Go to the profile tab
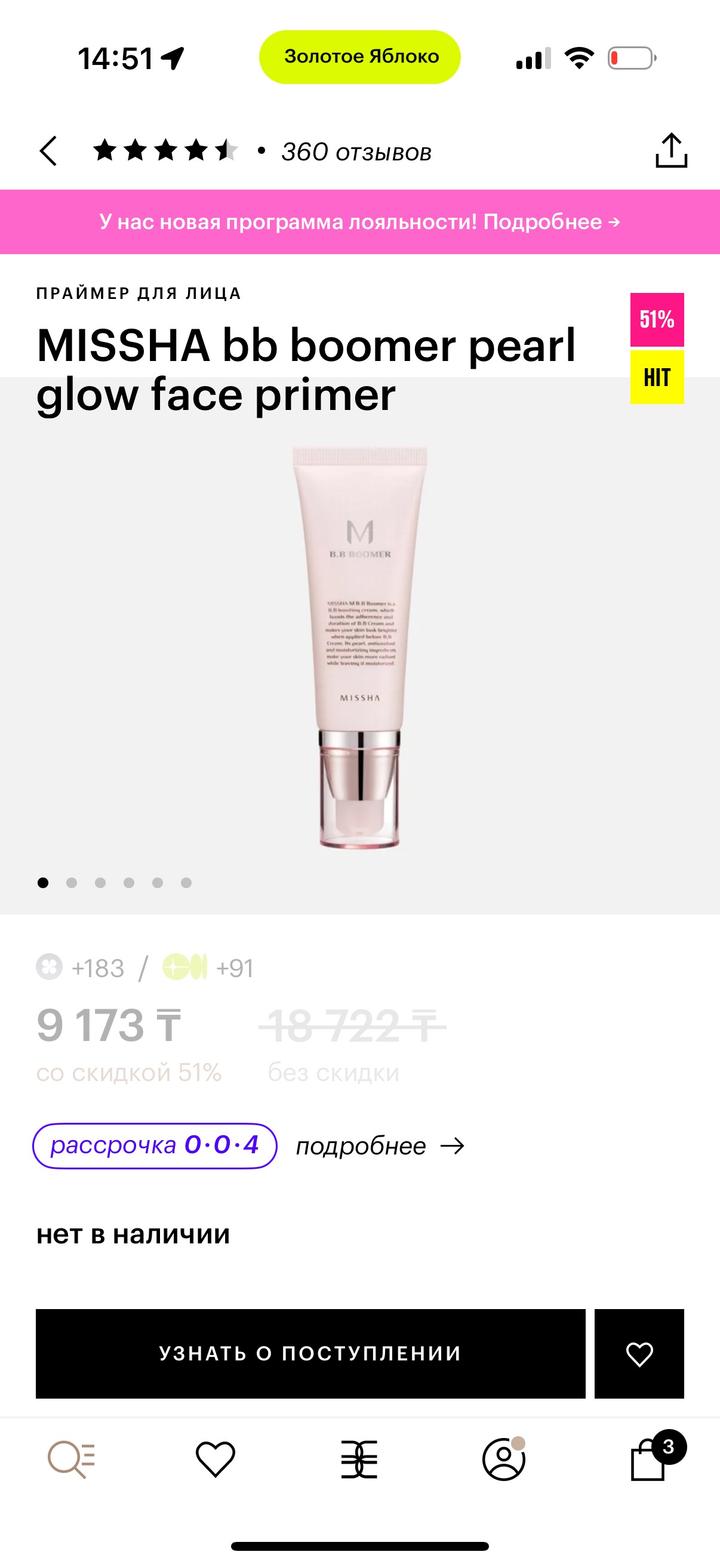This screenshot has width=720, height=1565. [503, 1460]
